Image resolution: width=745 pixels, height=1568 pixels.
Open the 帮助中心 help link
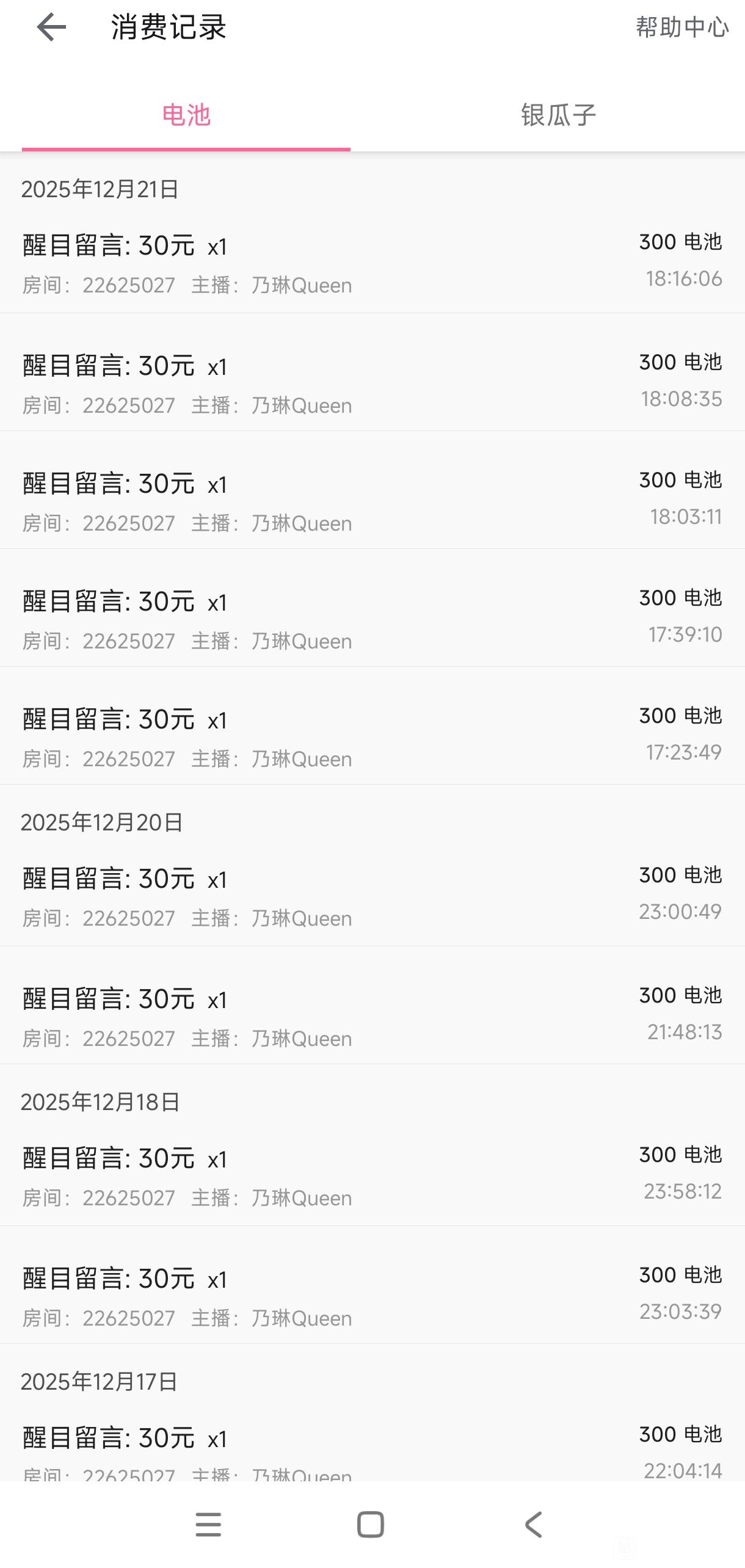pyautogui.click(x=682, y=27)
